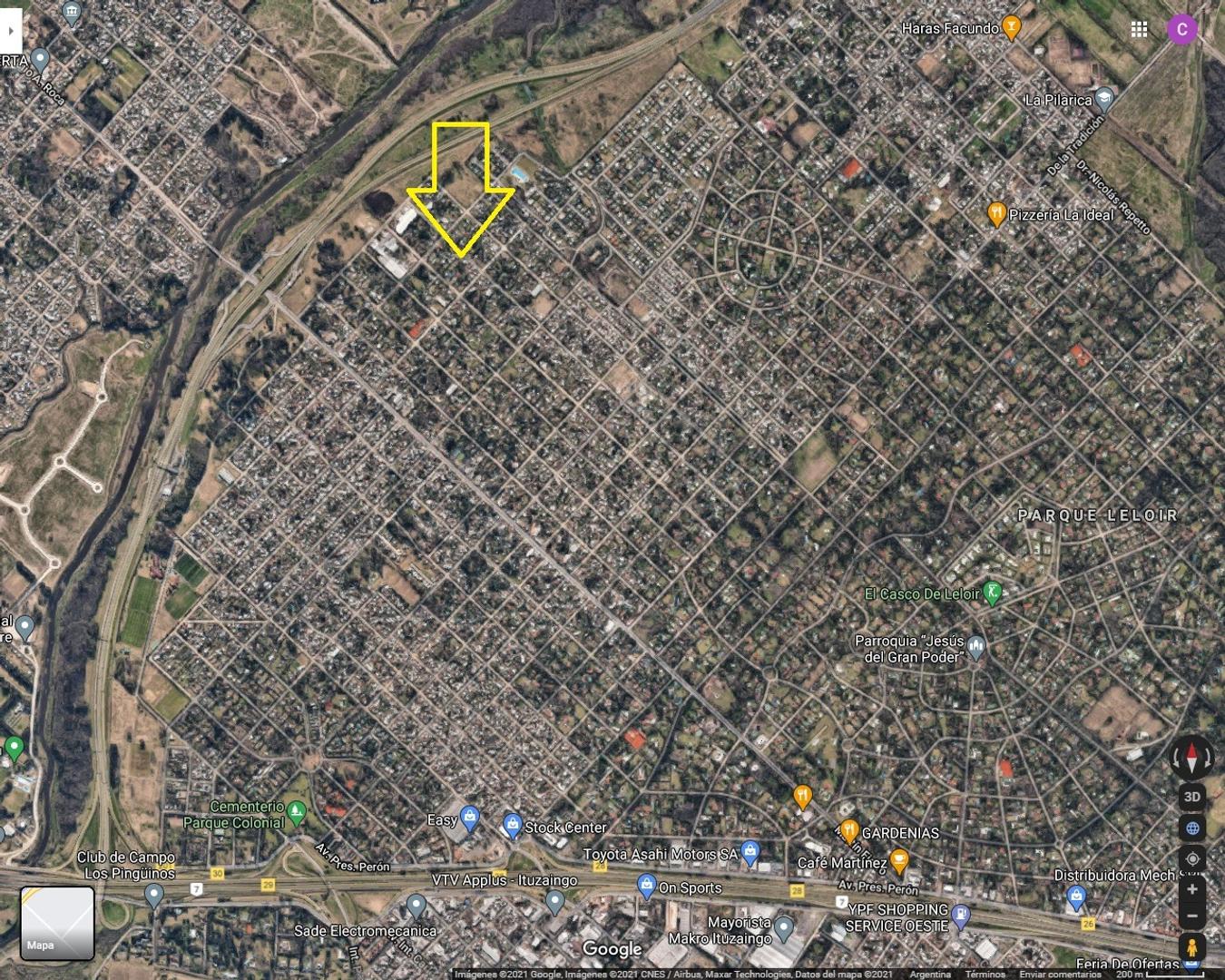Show my current location

tap(1191, 858)
